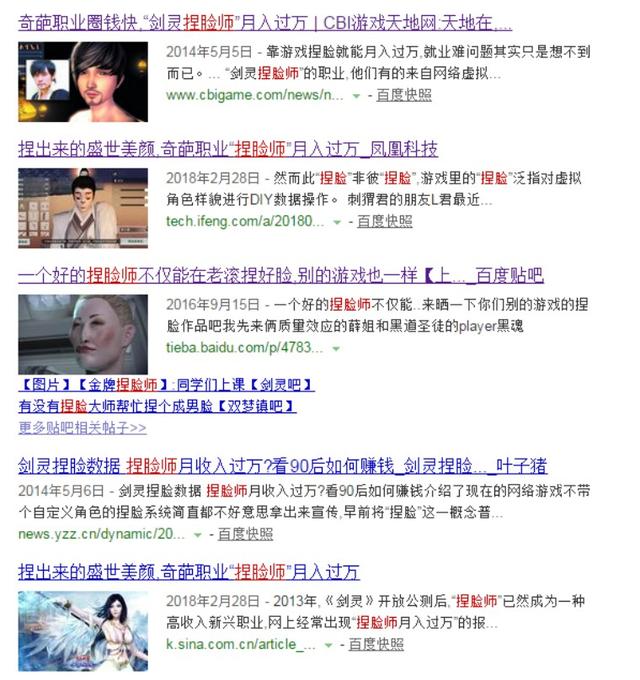This screenshot has height=680, width=640.
Task: Open the 金牌捏脸师 同学们上课 剑灵吧 post
Action: tap(166, 384)
